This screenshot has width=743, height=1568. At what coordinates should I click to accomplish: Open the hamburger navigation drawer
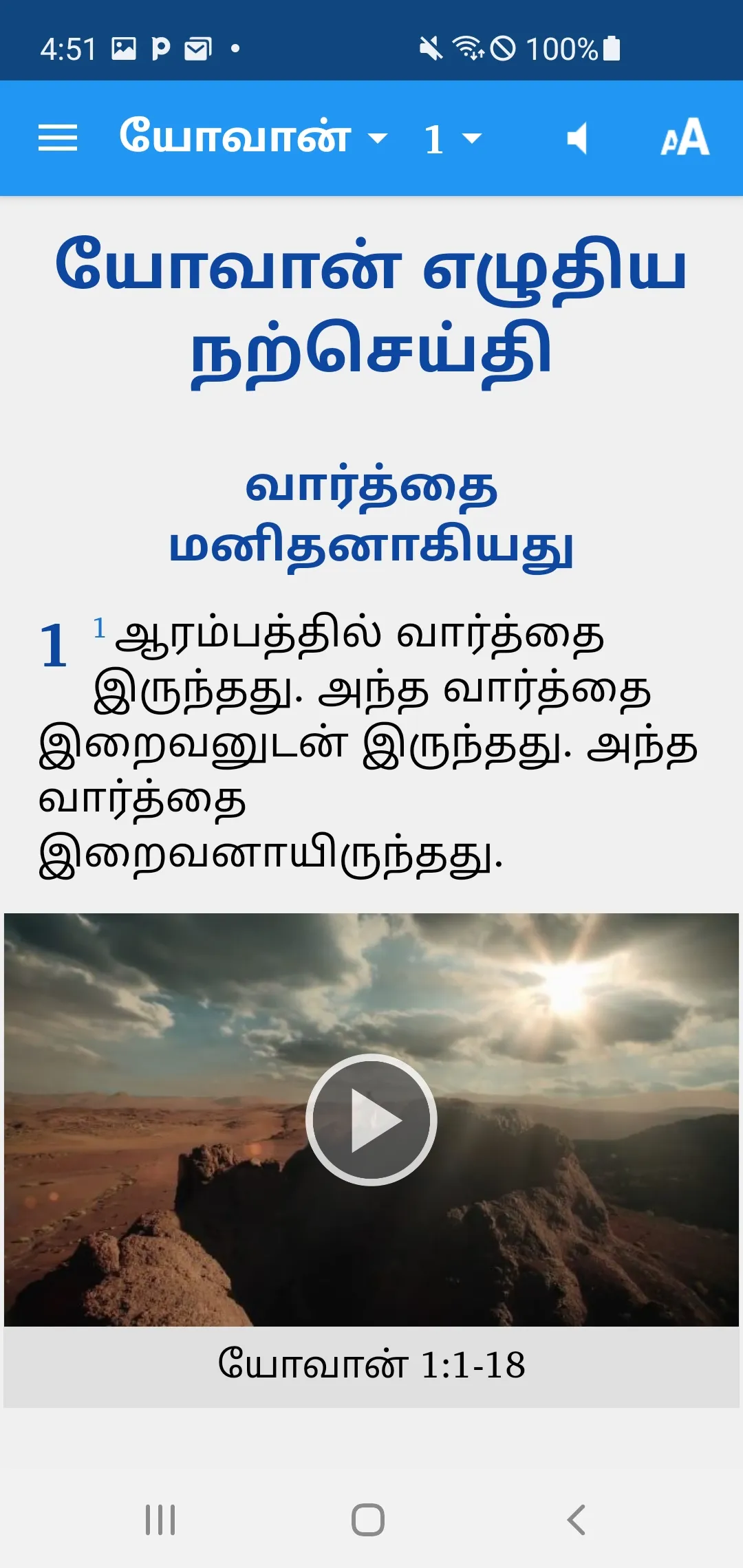58,138
